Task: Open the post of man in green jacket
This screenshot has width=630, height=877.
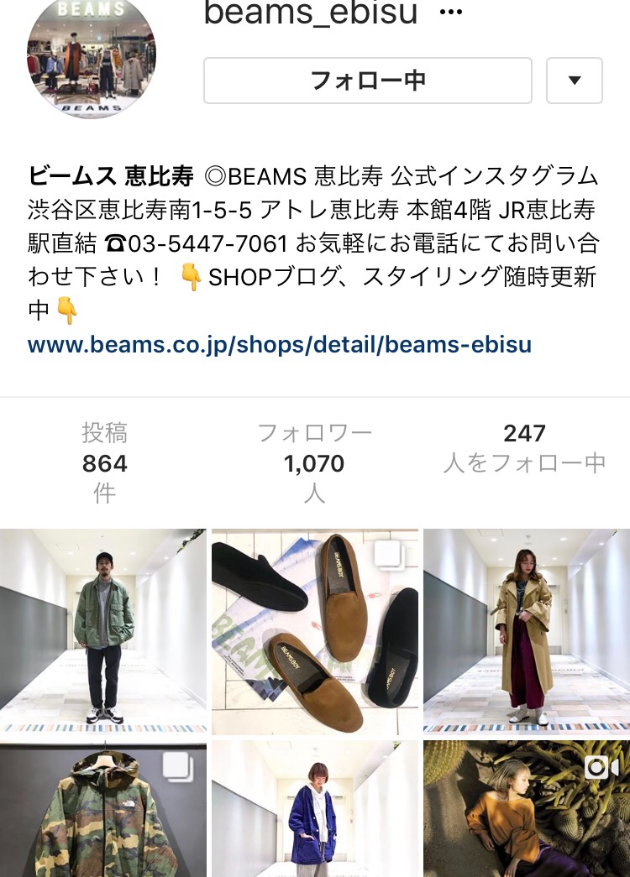Action: click(x=103, y=631)
